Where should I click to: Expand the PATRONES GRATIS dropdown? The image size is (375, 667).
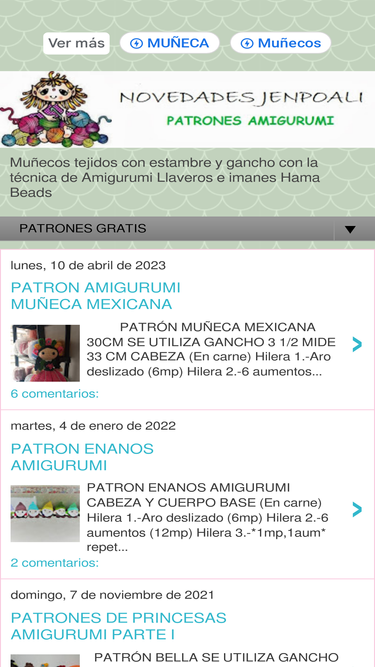pyautogui.click(x=188, y=229)
